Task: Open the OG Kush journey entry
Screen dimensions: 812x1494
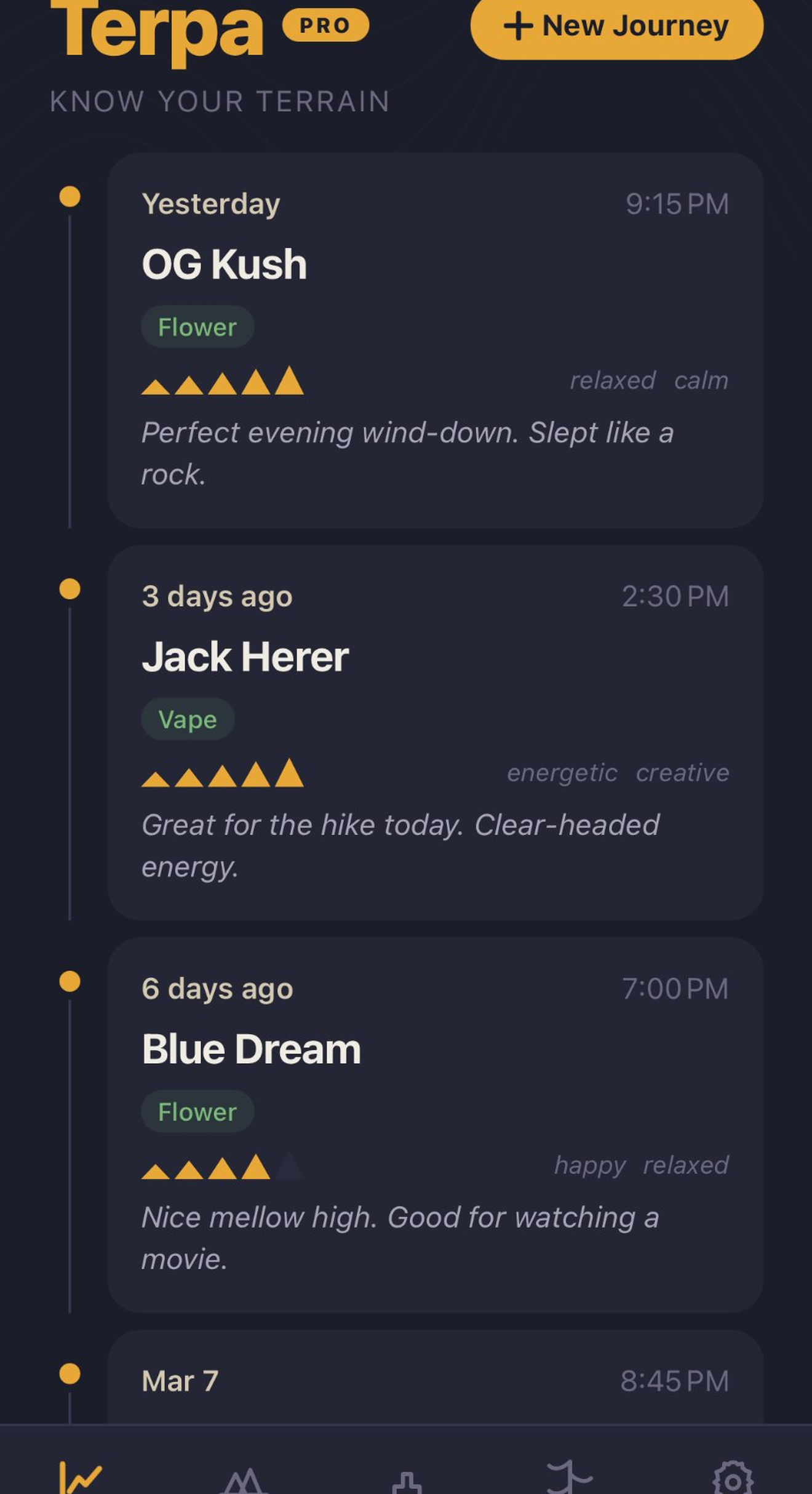Action: tap(435, 340)
